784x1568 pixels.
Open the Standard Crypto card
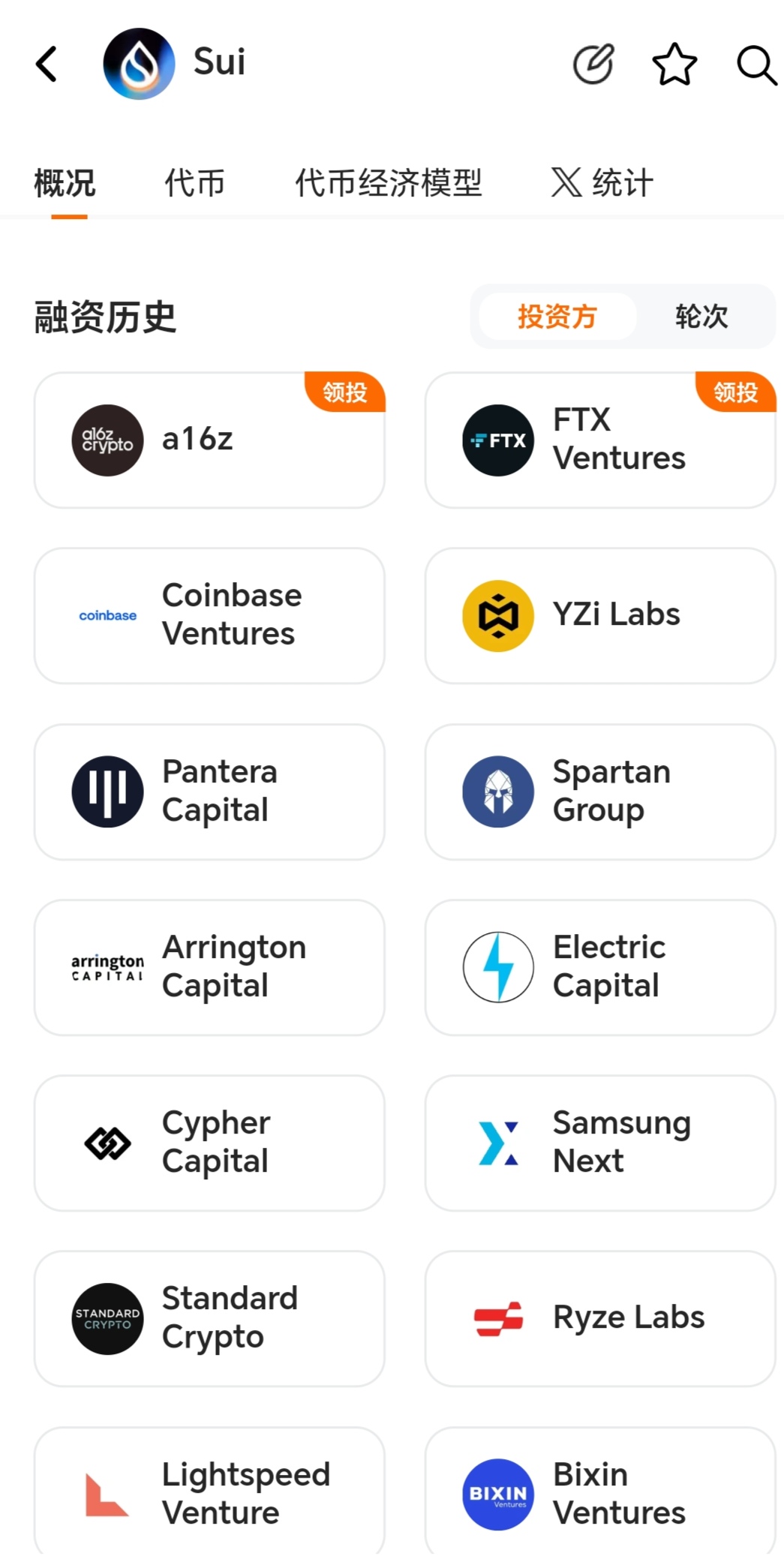coord(209,1318)
